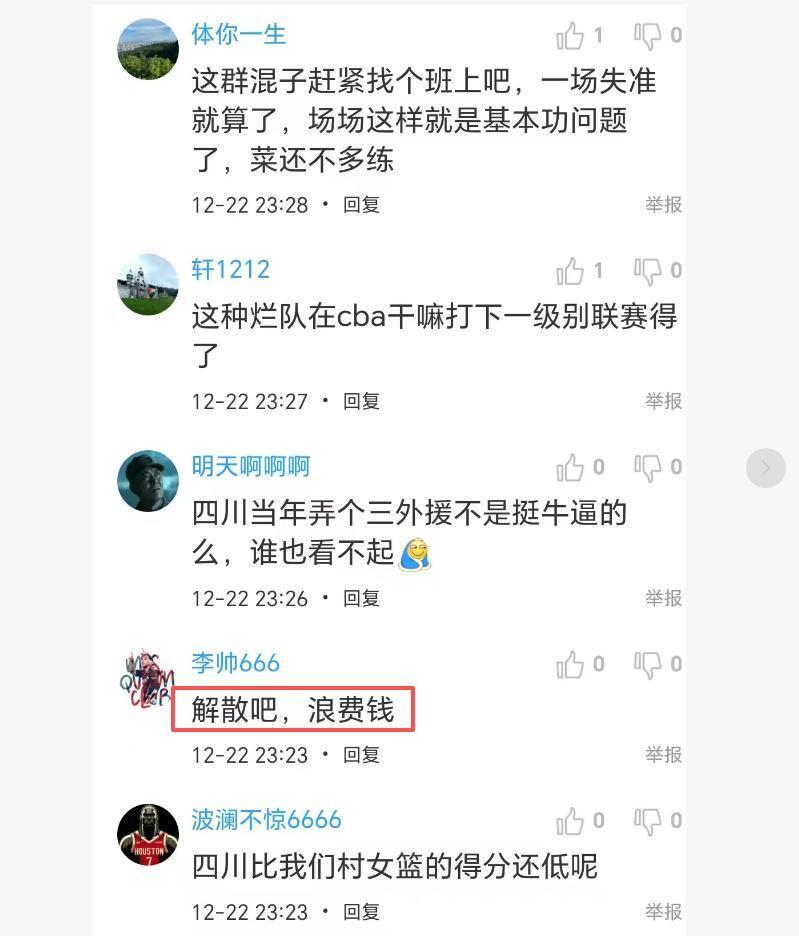Like the comment by 波澜不惊6666
Screen dimensions: 799x936
tap(571, 822)
